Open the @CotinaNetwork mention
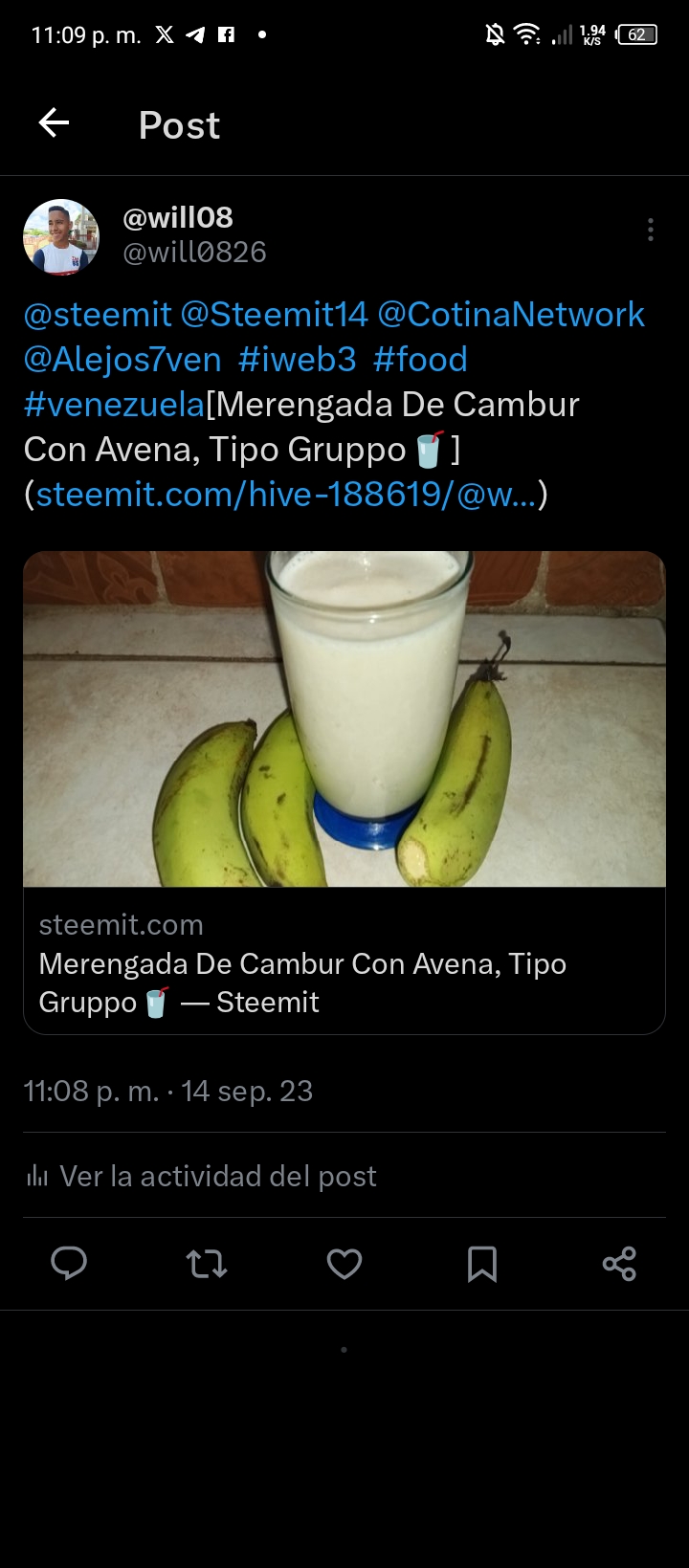This screenshot has height=1568, width=689. pos(511,315)
